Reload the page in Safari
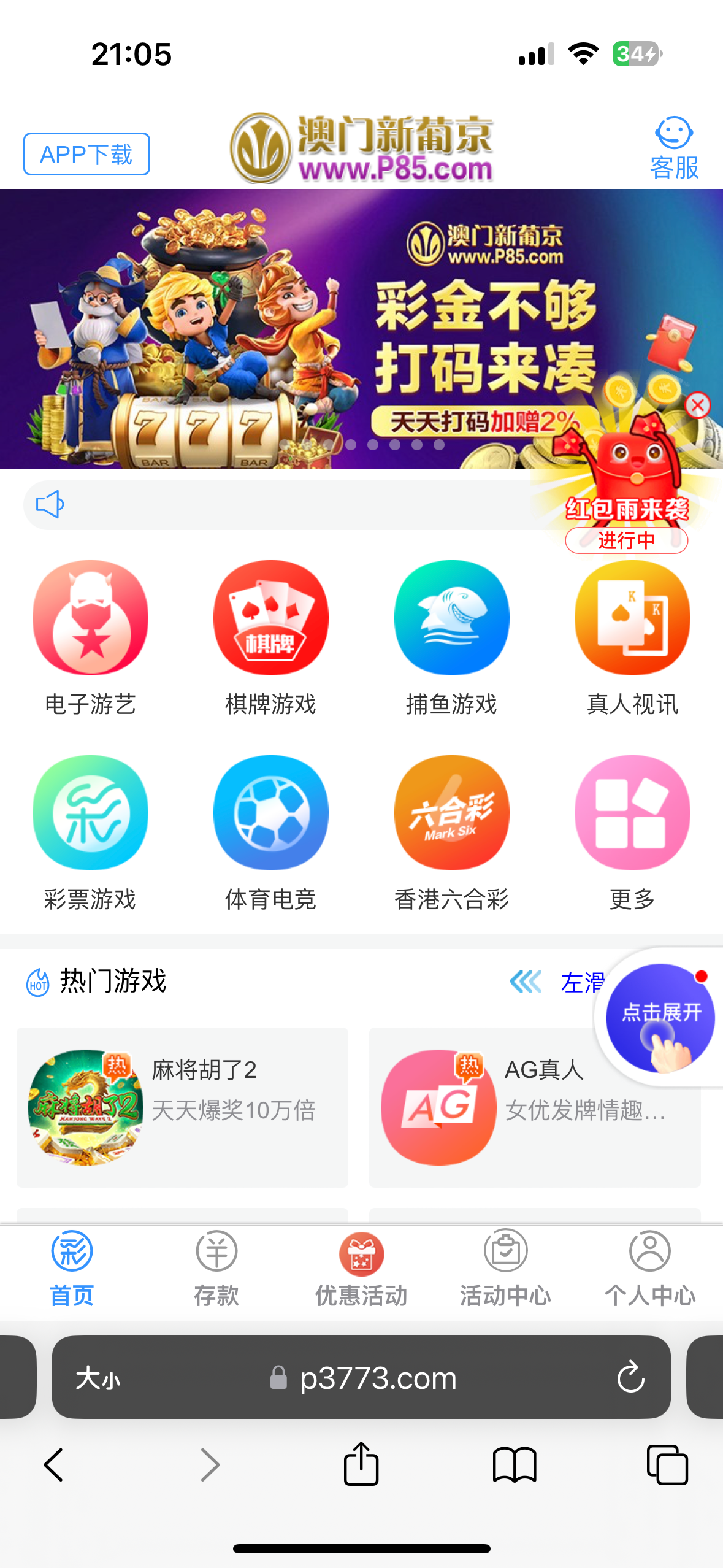Viewport: 723px width, 1568px height. coord(630,1378)
